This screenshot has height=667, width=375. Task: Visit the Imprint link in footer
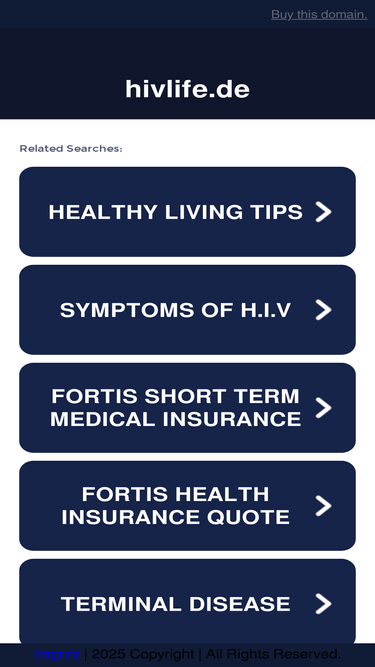pyautogui.click(x=57, y=654)
